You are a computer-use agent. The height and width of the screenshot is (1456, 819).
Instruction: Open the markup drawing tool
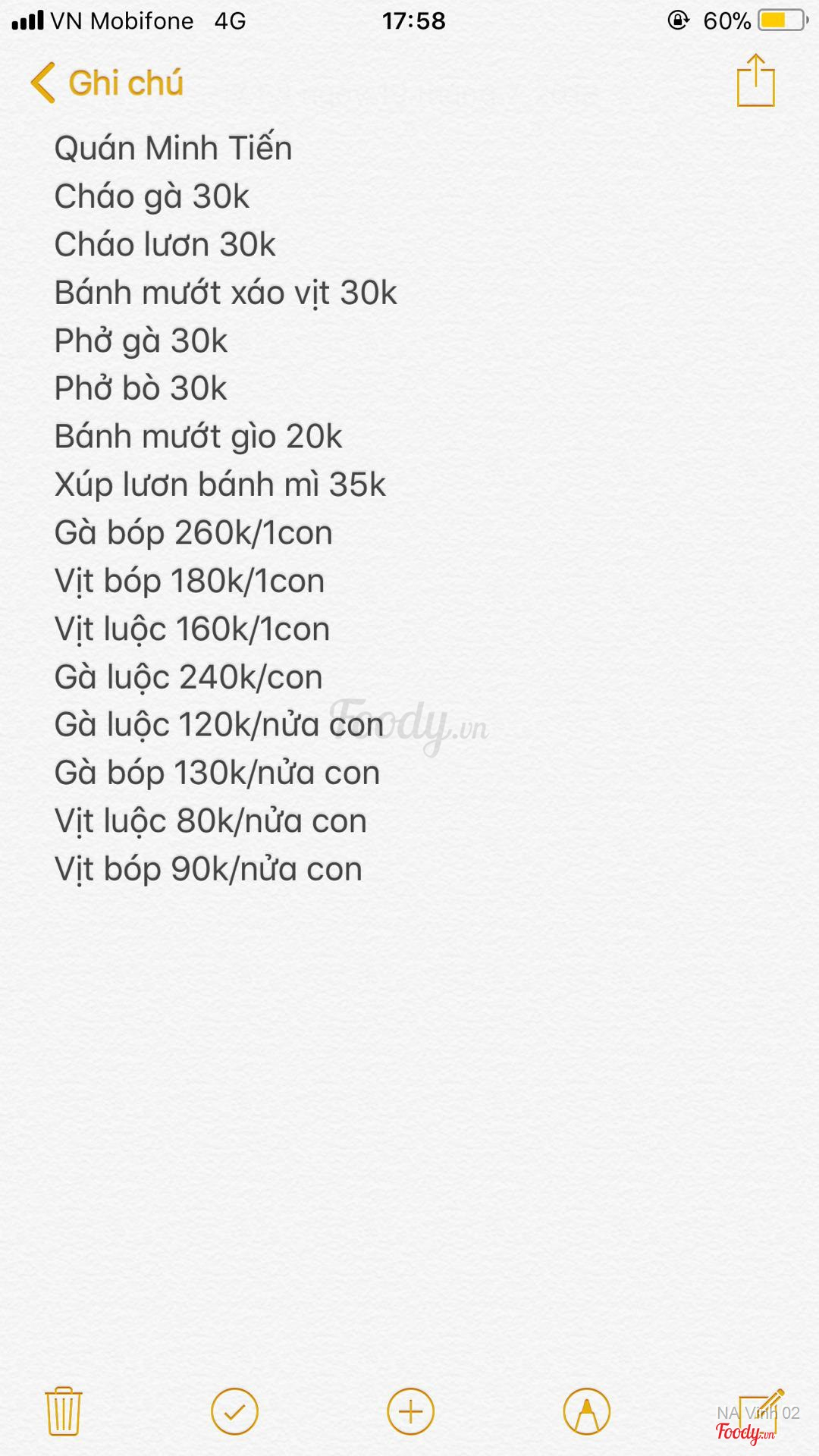(x=586, y=1411)
